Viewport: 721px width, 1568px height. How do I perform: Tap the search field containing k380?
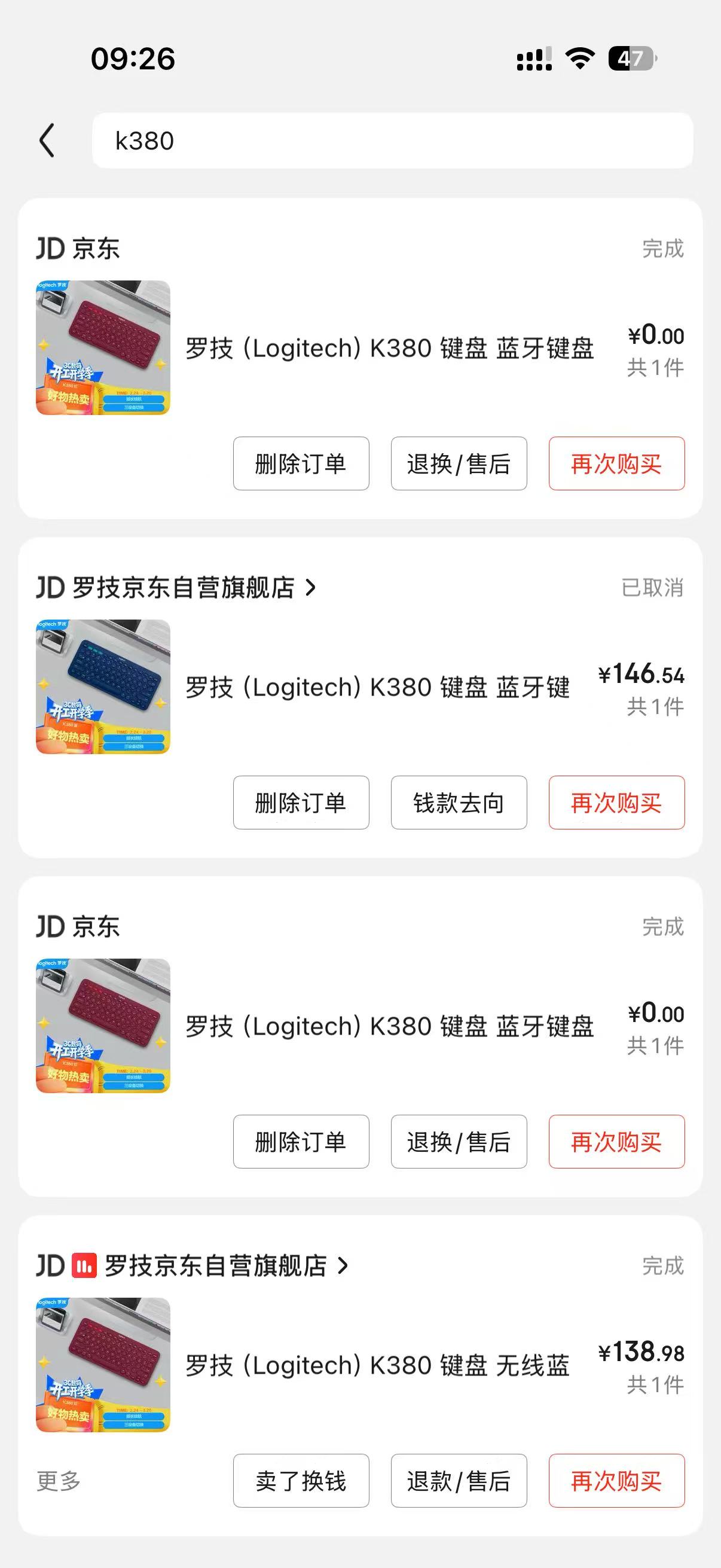pos(392,141)
